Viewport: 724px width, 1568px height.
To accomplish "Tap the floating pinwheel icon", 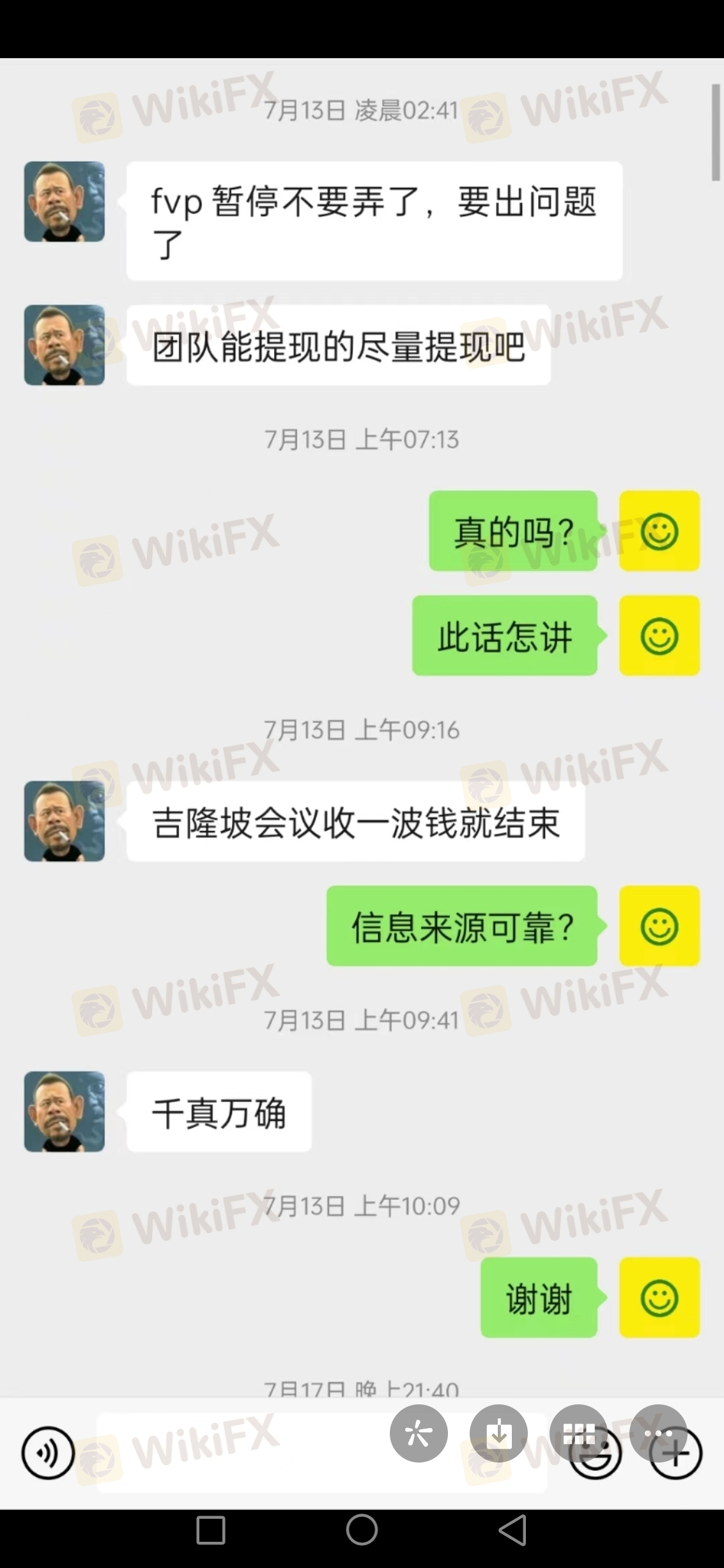I will click(x=419, y=1434).
